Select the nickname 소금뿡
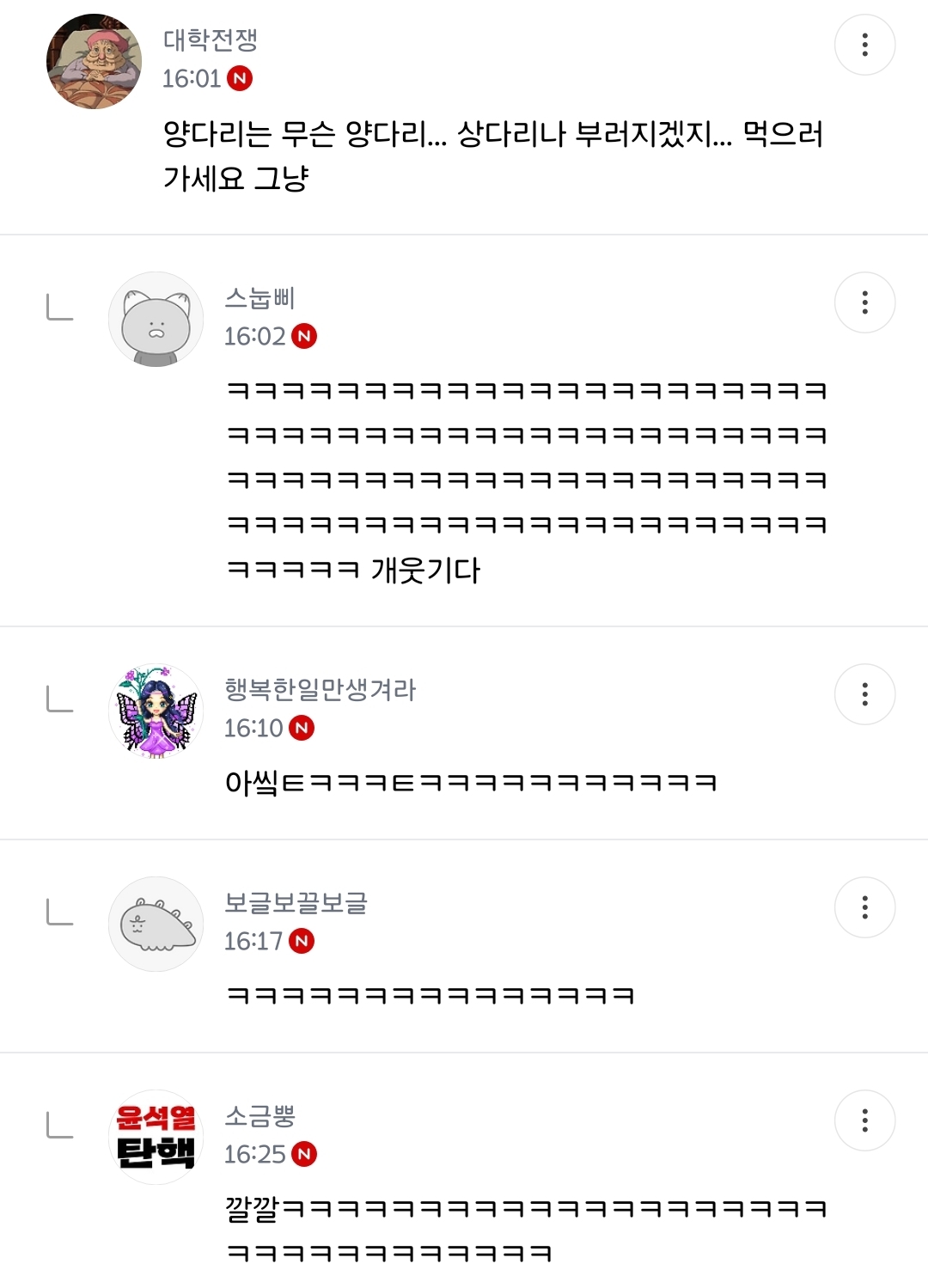The height and width of the screenshot is (1288, 928). point(259,1115)
